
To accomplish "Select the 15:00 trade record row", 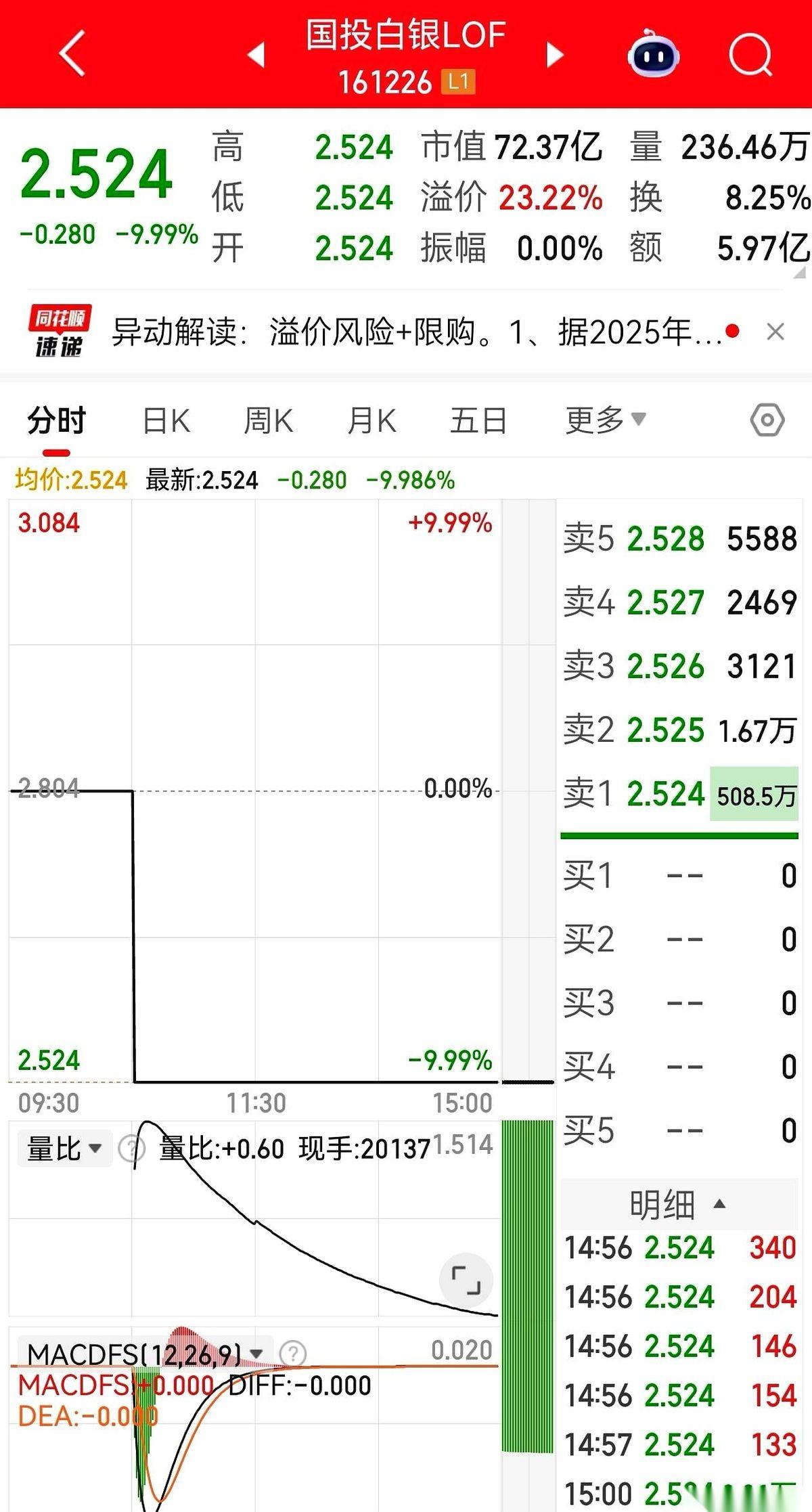I will coord(677,1492).
